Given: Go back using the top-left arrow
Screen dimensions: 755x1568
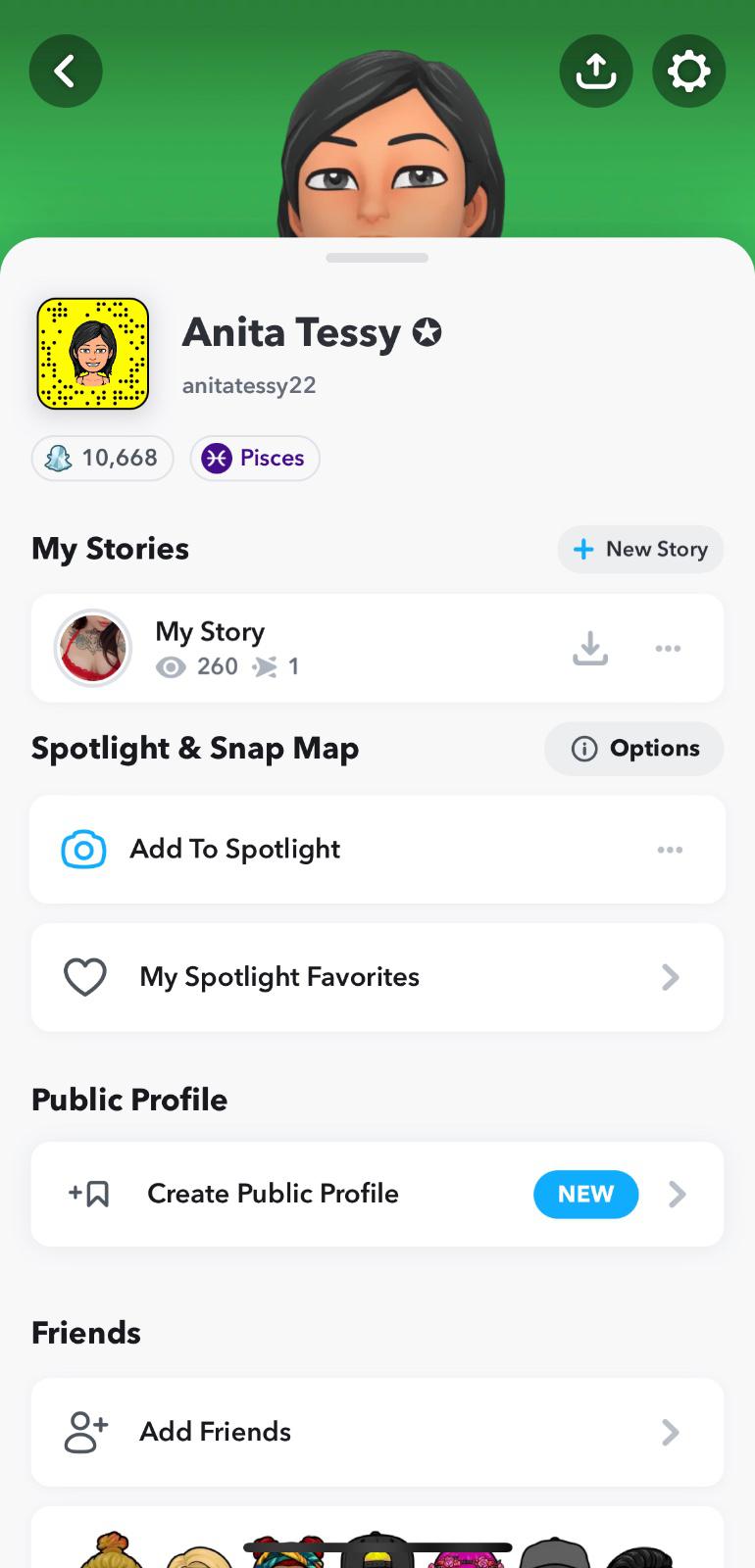Looking at the screenshot, I should pyautogui.click(x=66, y=71).
